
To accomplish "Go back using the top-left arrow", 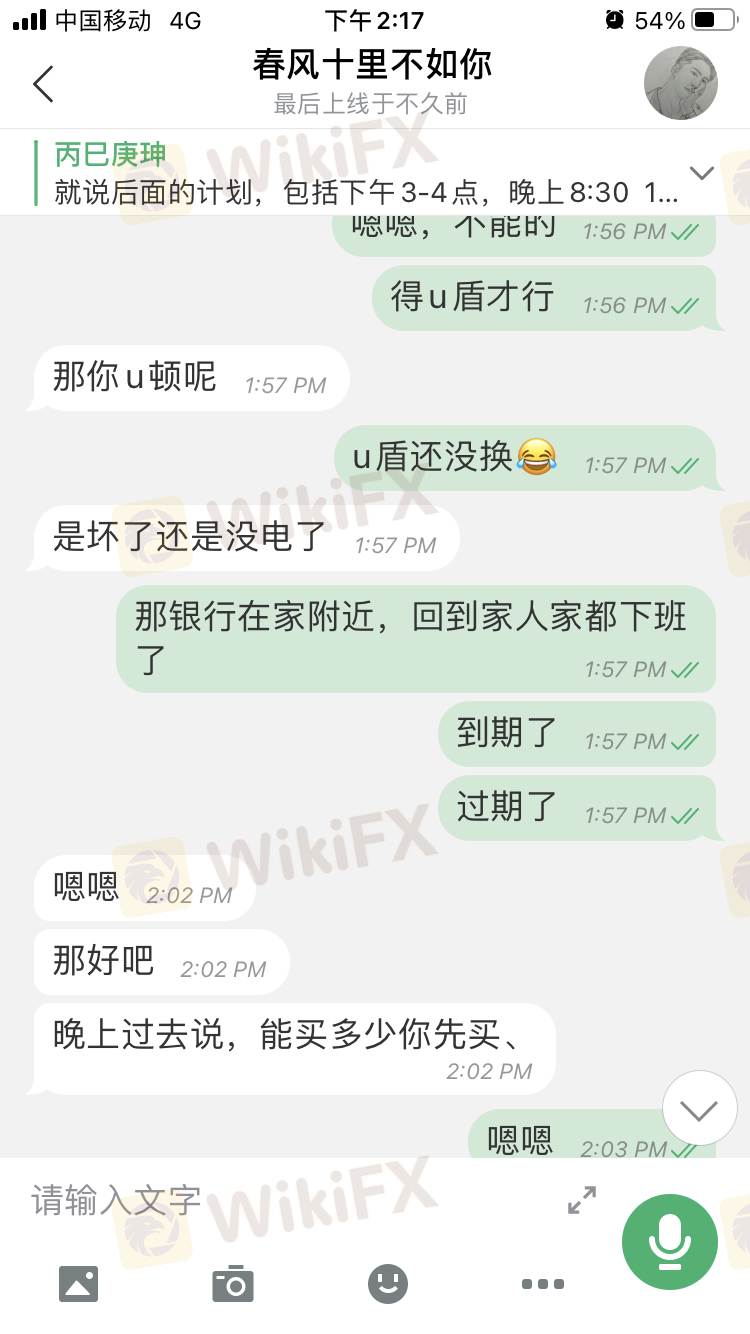I will tap(43, 84).
